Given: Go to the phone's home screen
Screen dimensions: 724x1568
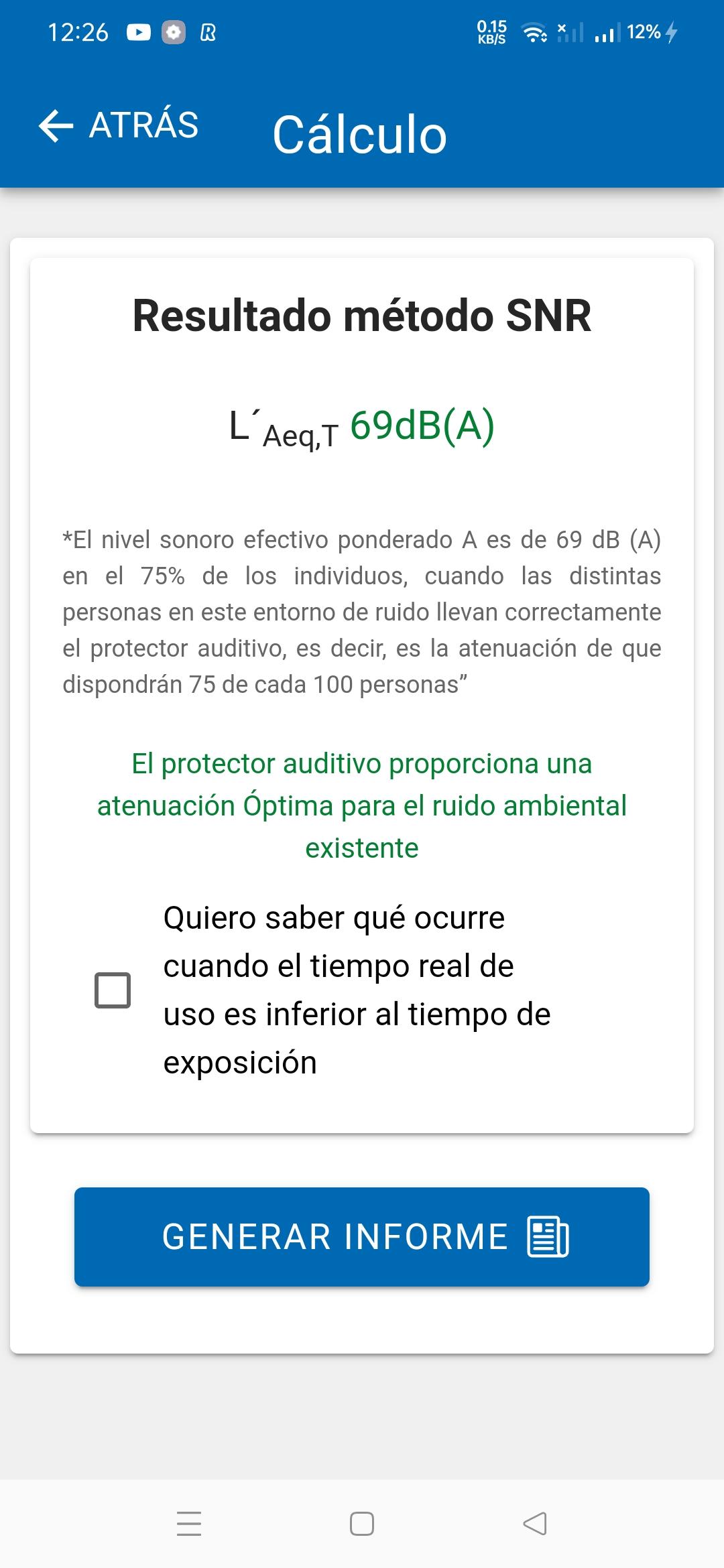Looking at the screenshot, I should coord(362,1523).
